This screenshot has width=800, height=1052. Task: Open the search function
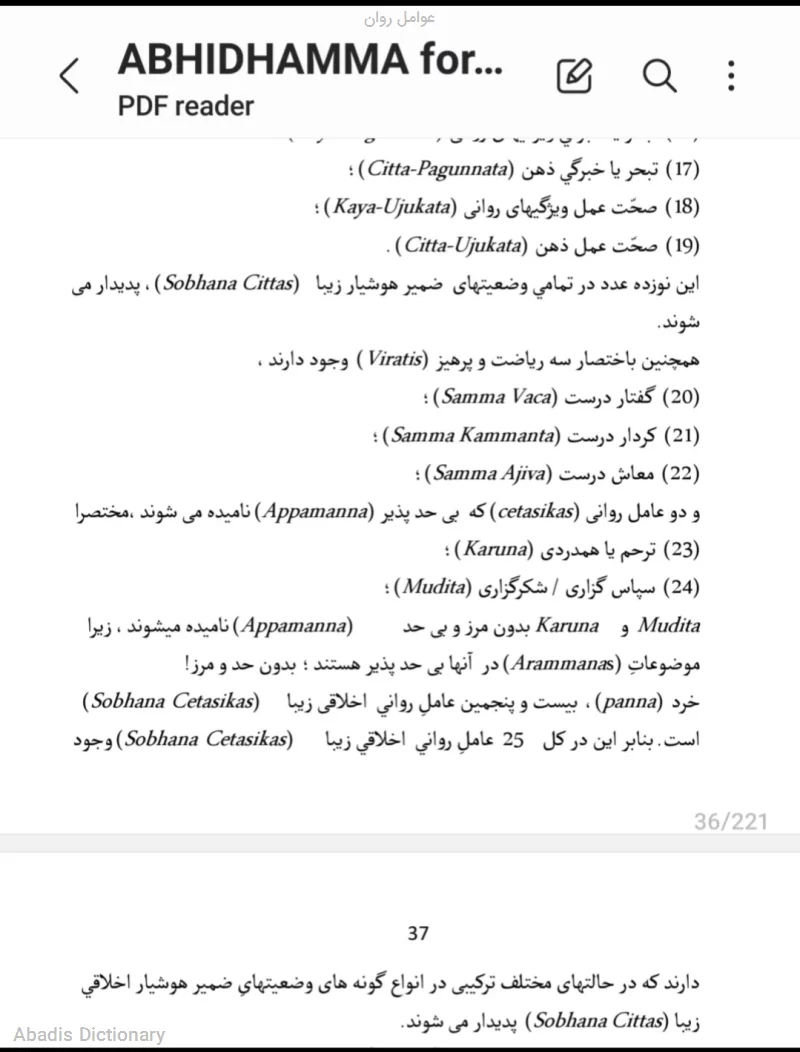click(659, 75)
